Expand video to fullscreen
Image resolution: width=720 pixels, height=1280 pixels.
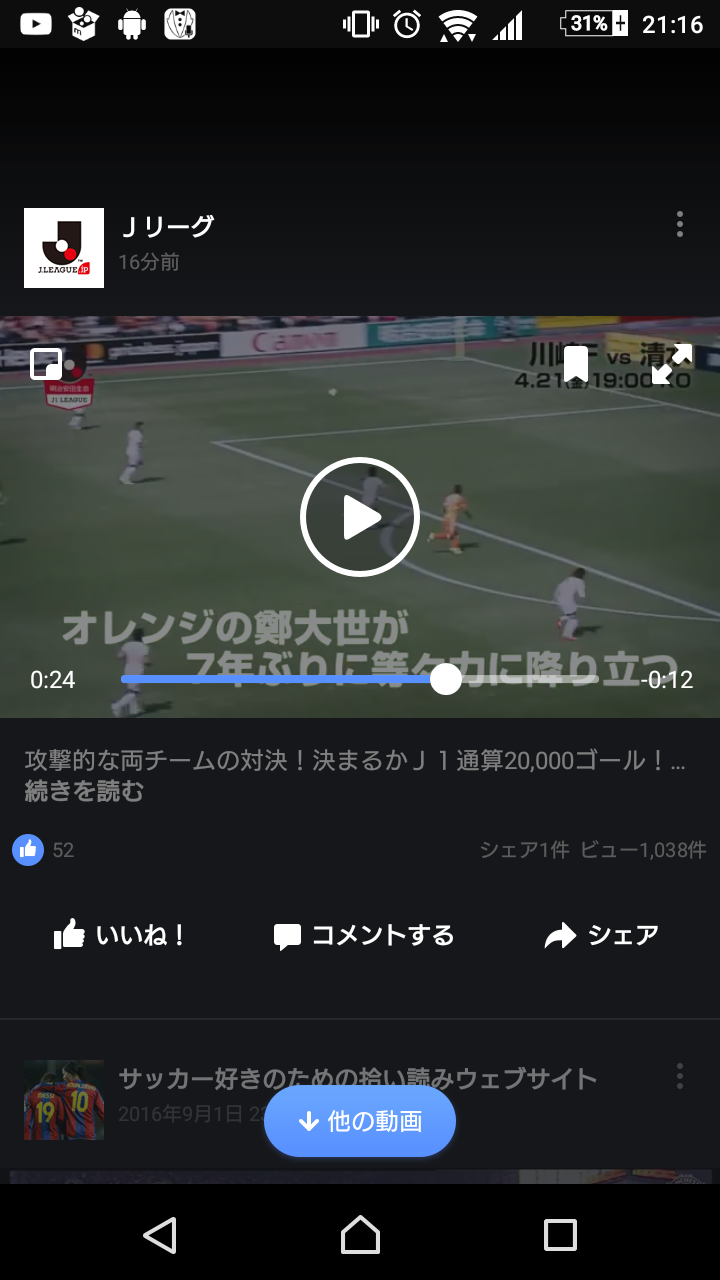click(671, 364)
